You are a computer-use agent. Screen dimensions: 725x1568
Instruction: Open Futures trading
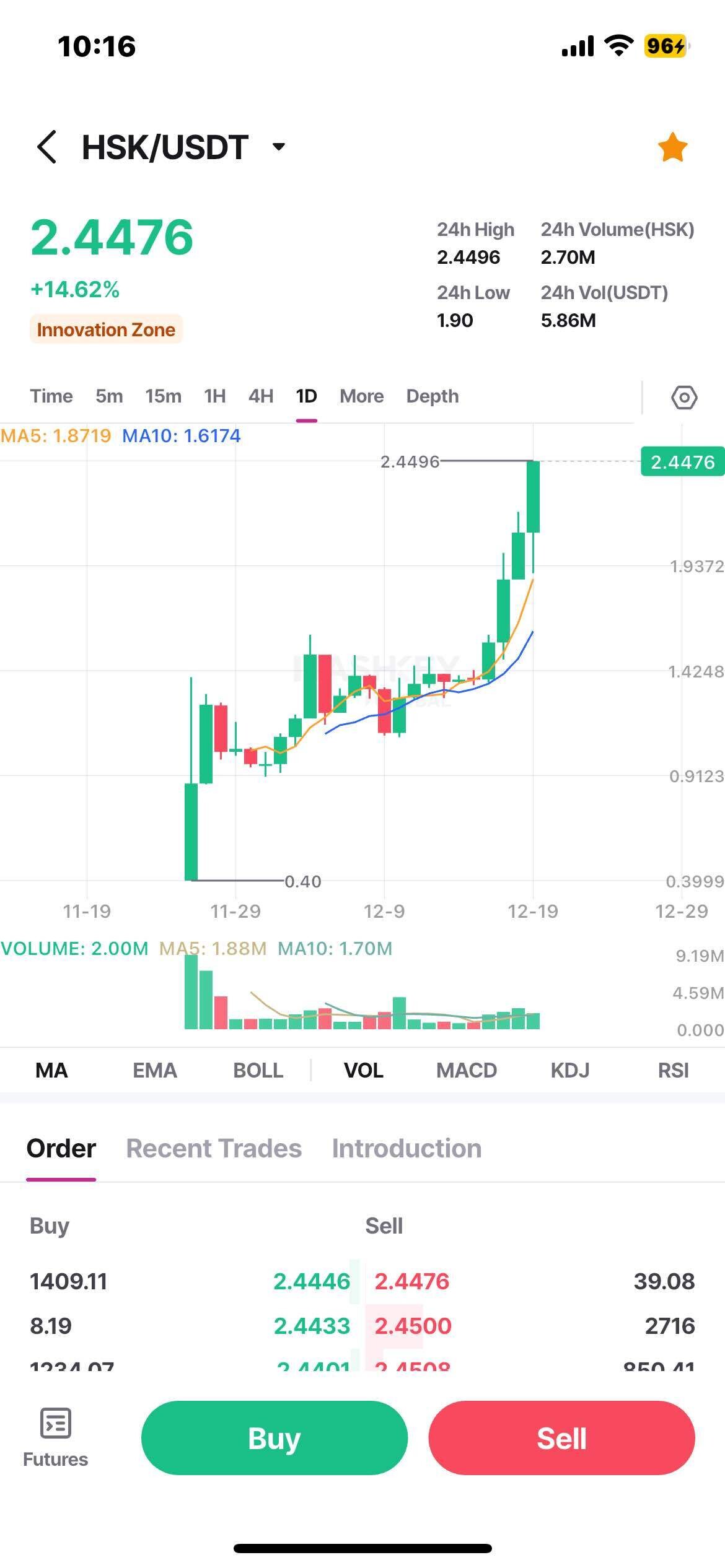click(x=56, y=1438)
